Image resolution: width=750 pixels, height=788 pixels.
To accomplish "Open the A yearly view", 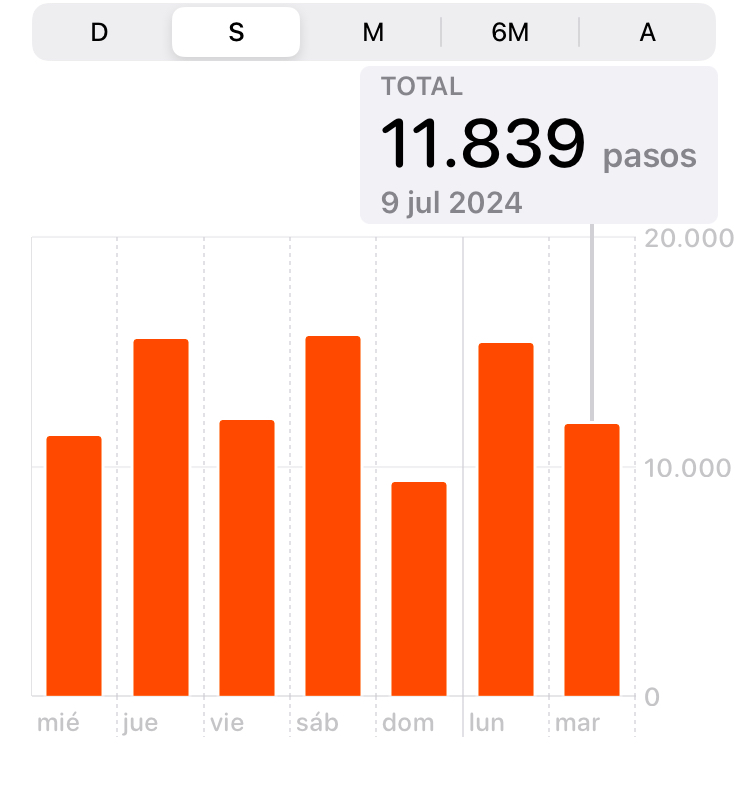I will click(647, 32).
